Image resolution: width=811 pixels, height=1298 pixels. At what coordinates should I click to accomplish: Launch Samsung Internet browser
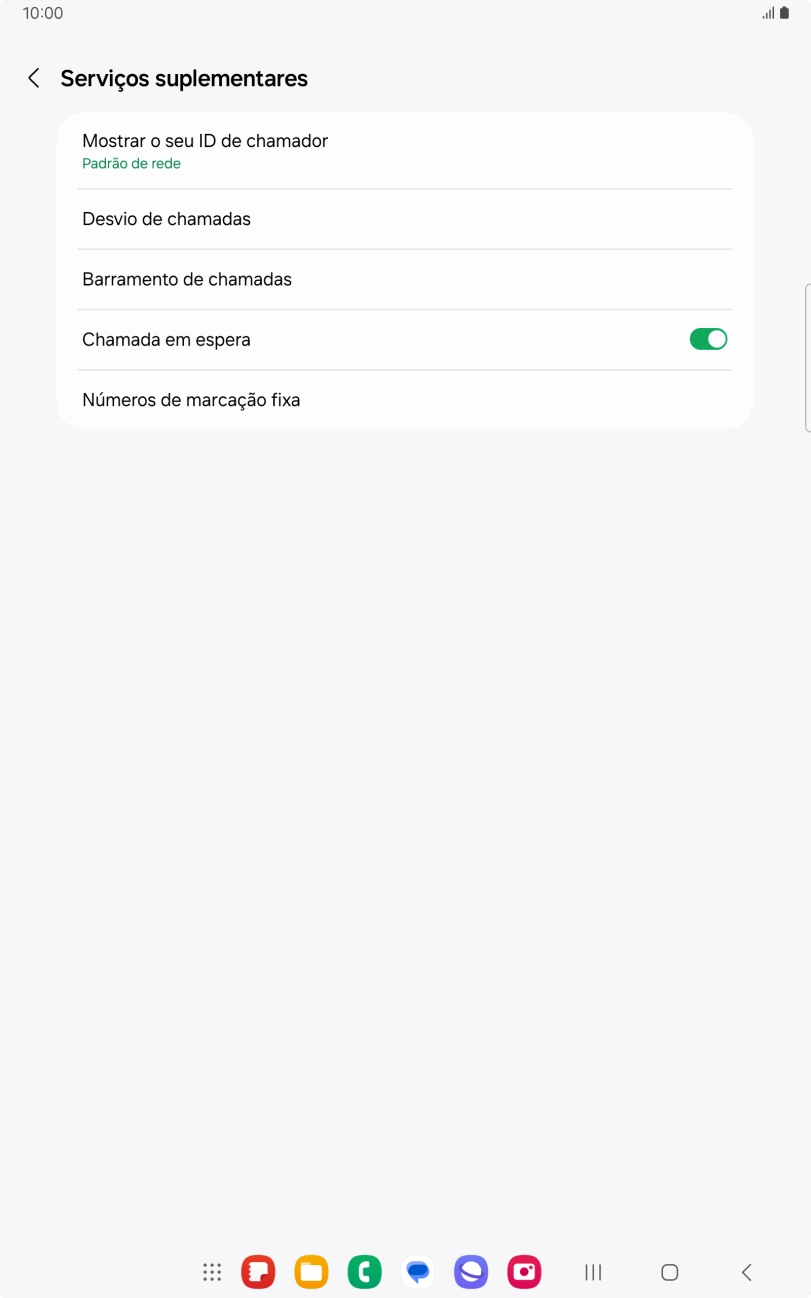470,1271
